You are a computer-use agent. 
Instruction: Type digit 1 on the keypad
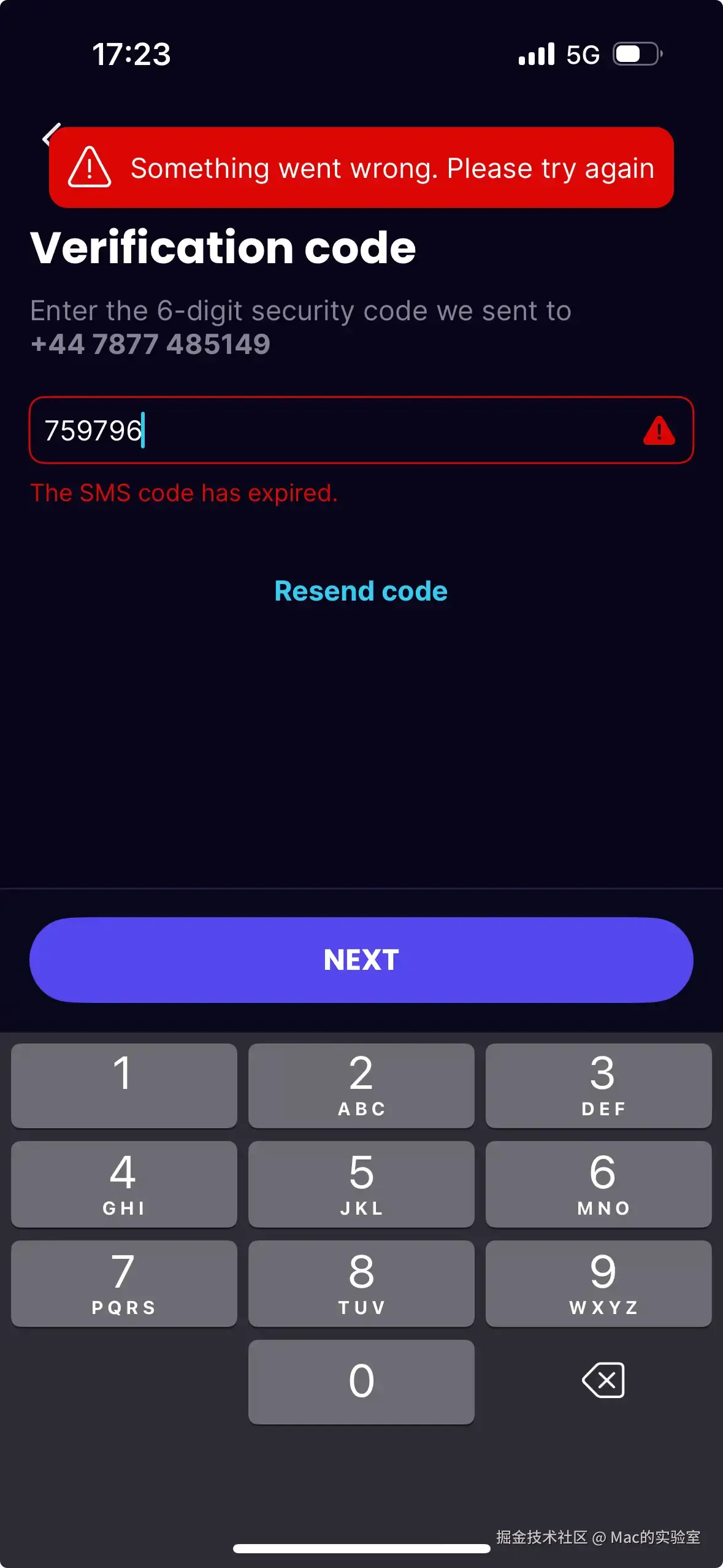click(x=124, y=1085)
